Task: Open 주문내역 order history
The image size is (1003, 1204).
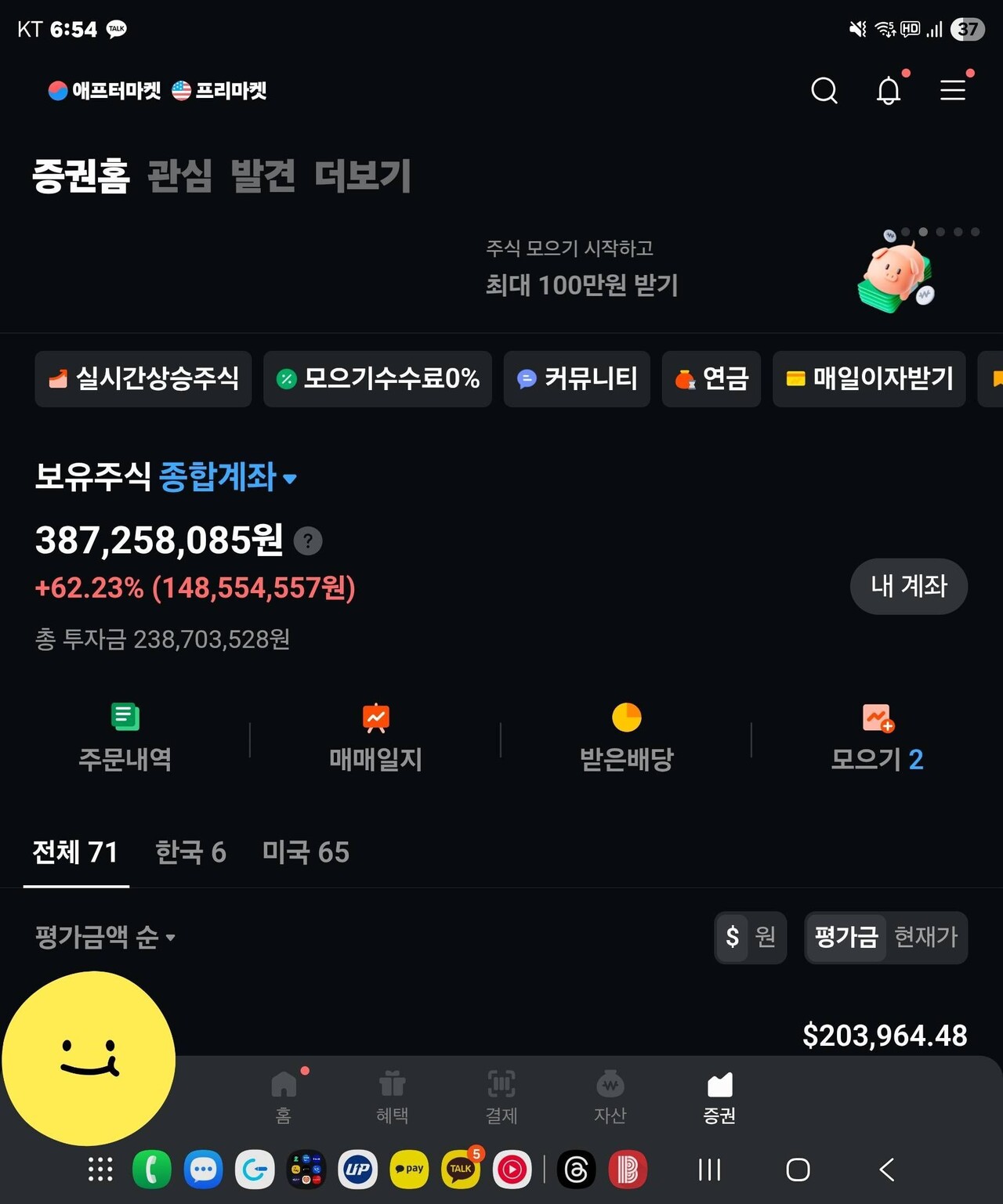Action: [x=125, y=735]
